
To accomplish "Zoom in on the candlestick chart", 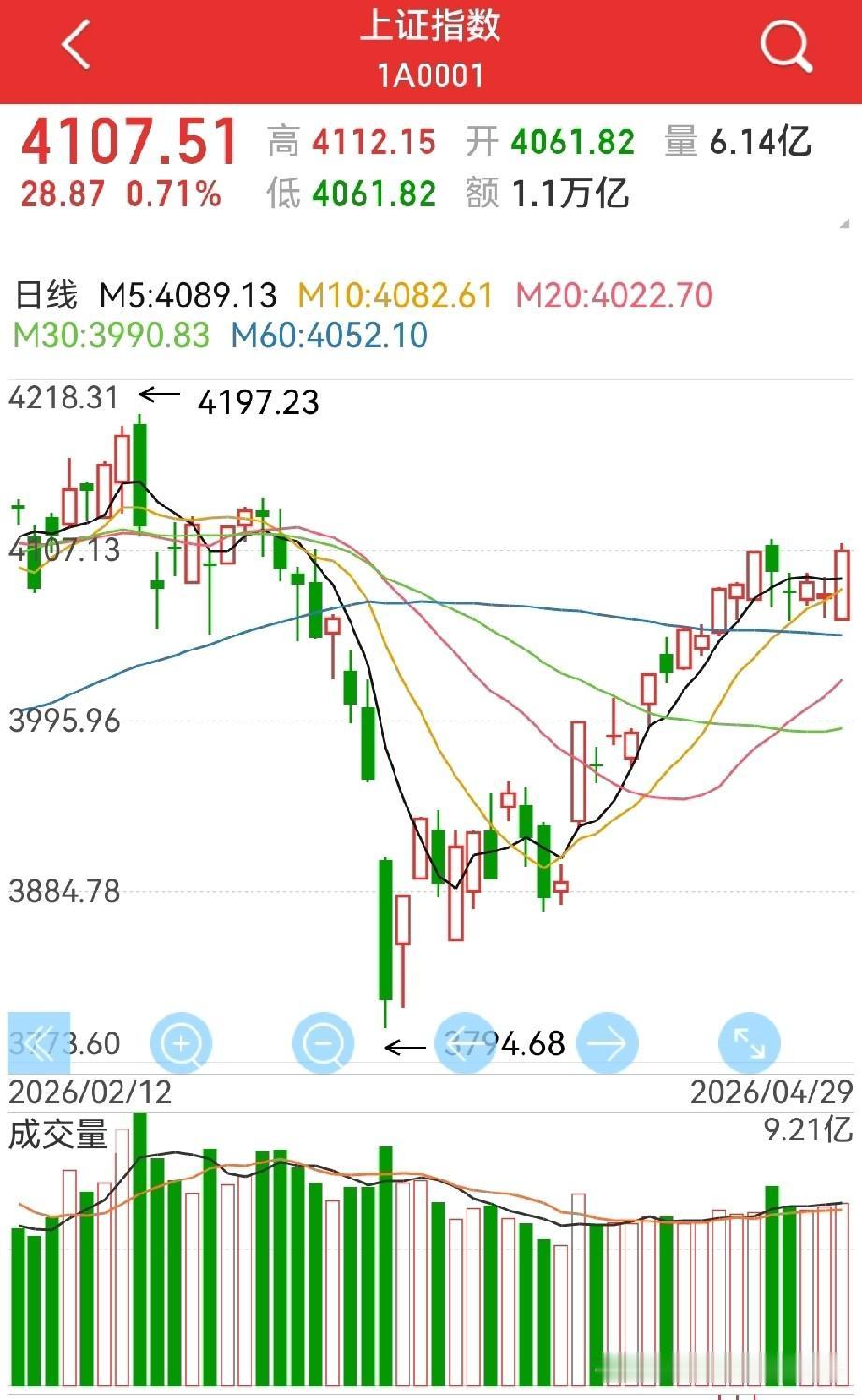I will click(x=181, y=1043).
